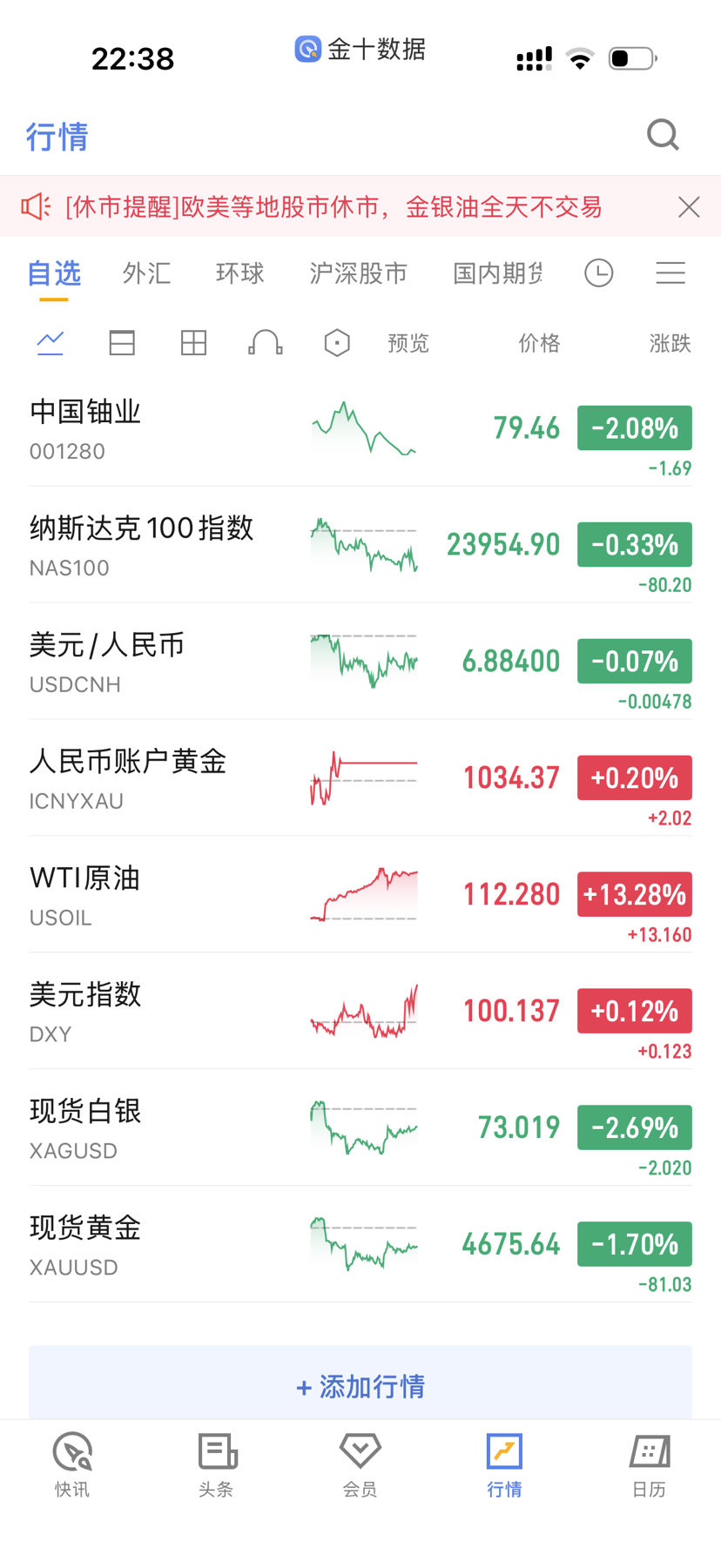Switch to the 外汇 tab
This screenshot has height=1568, width=721.
pyautogui.click(x=146, y=273)
